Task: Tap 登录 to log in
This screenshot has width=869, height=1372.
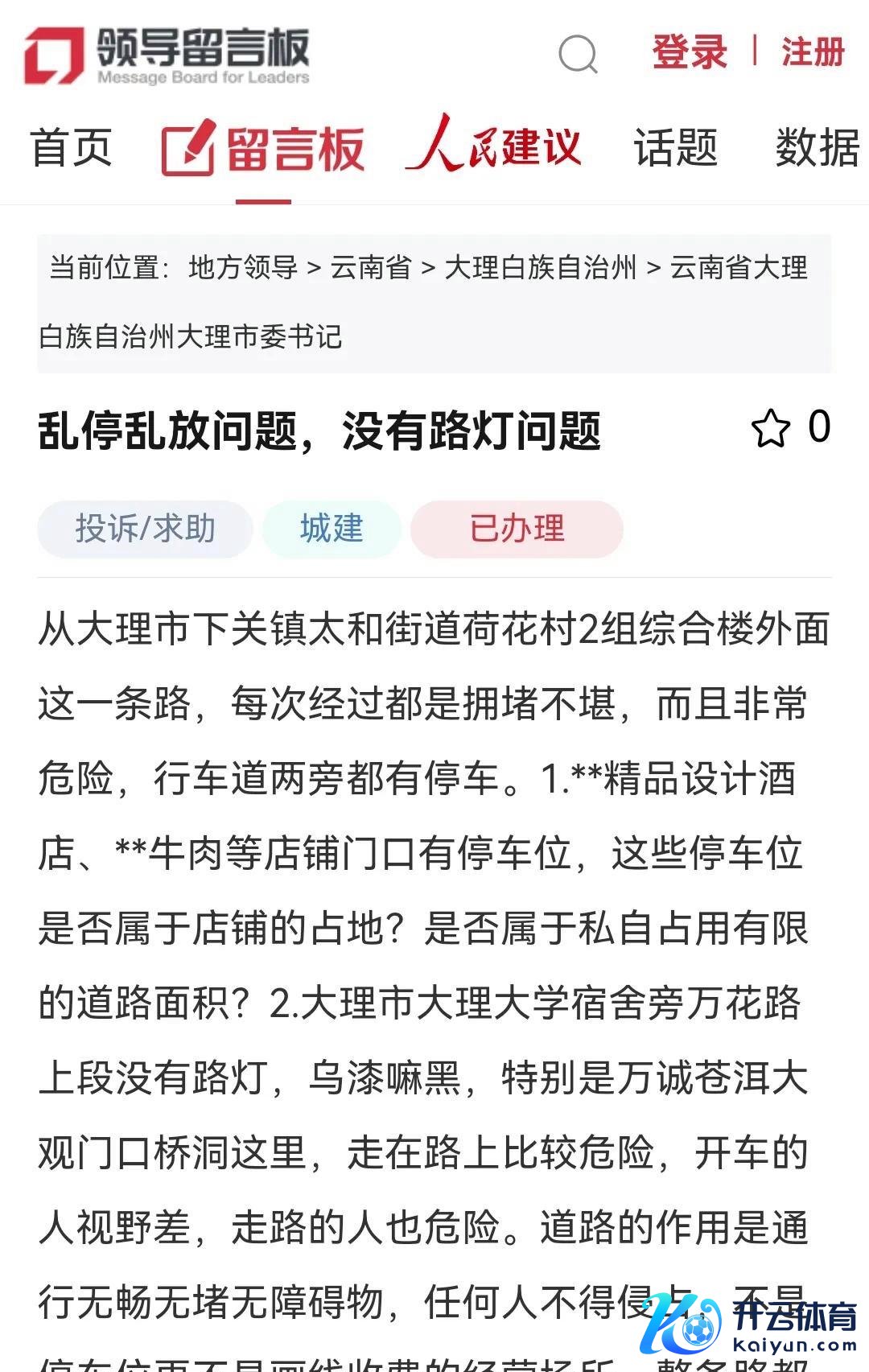Action: [690, 52]
